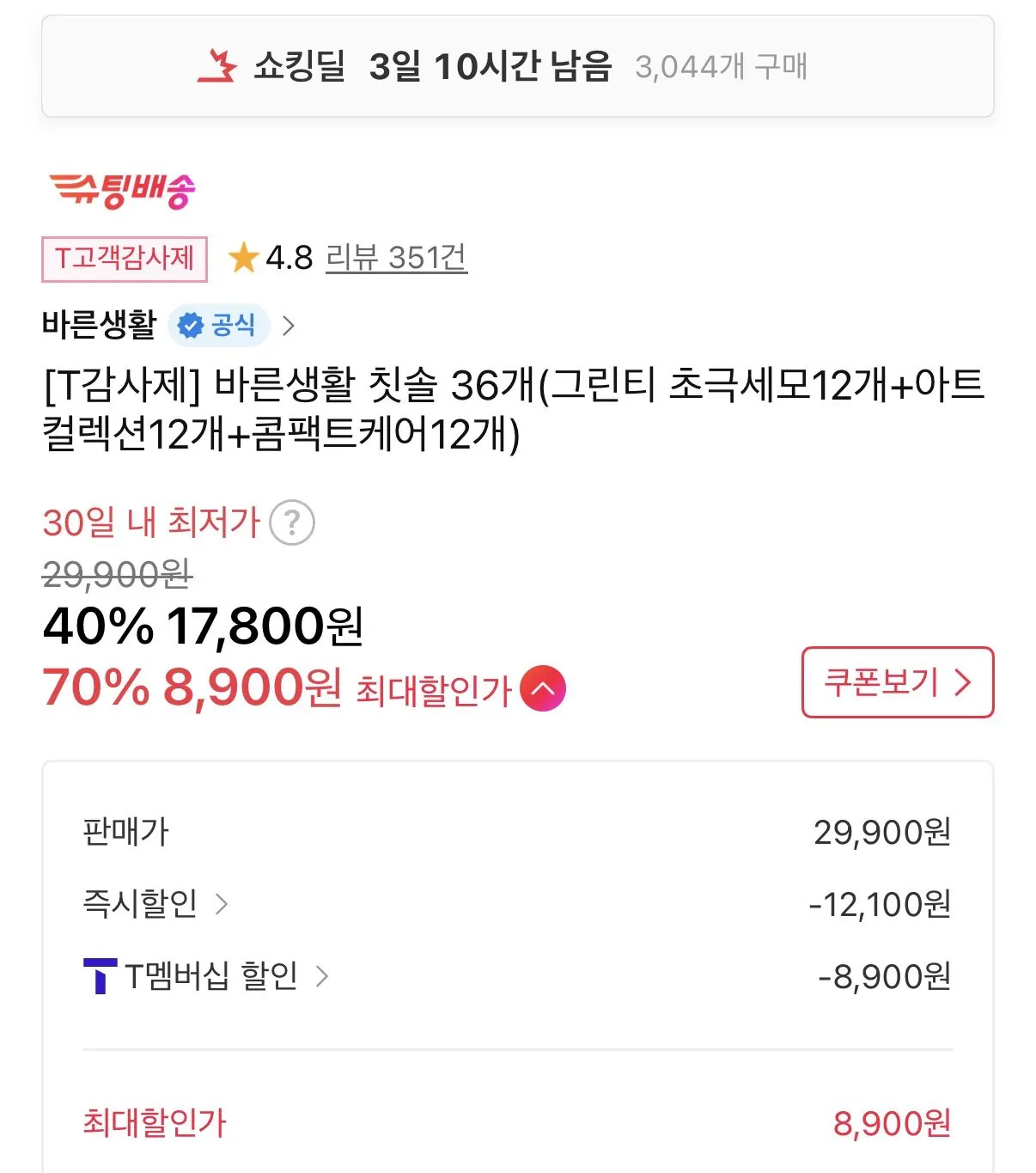The height and width of the screenshot is (1173, 1036).
Task: Select the 바른생활 brand name
Action: pos(100,325)
